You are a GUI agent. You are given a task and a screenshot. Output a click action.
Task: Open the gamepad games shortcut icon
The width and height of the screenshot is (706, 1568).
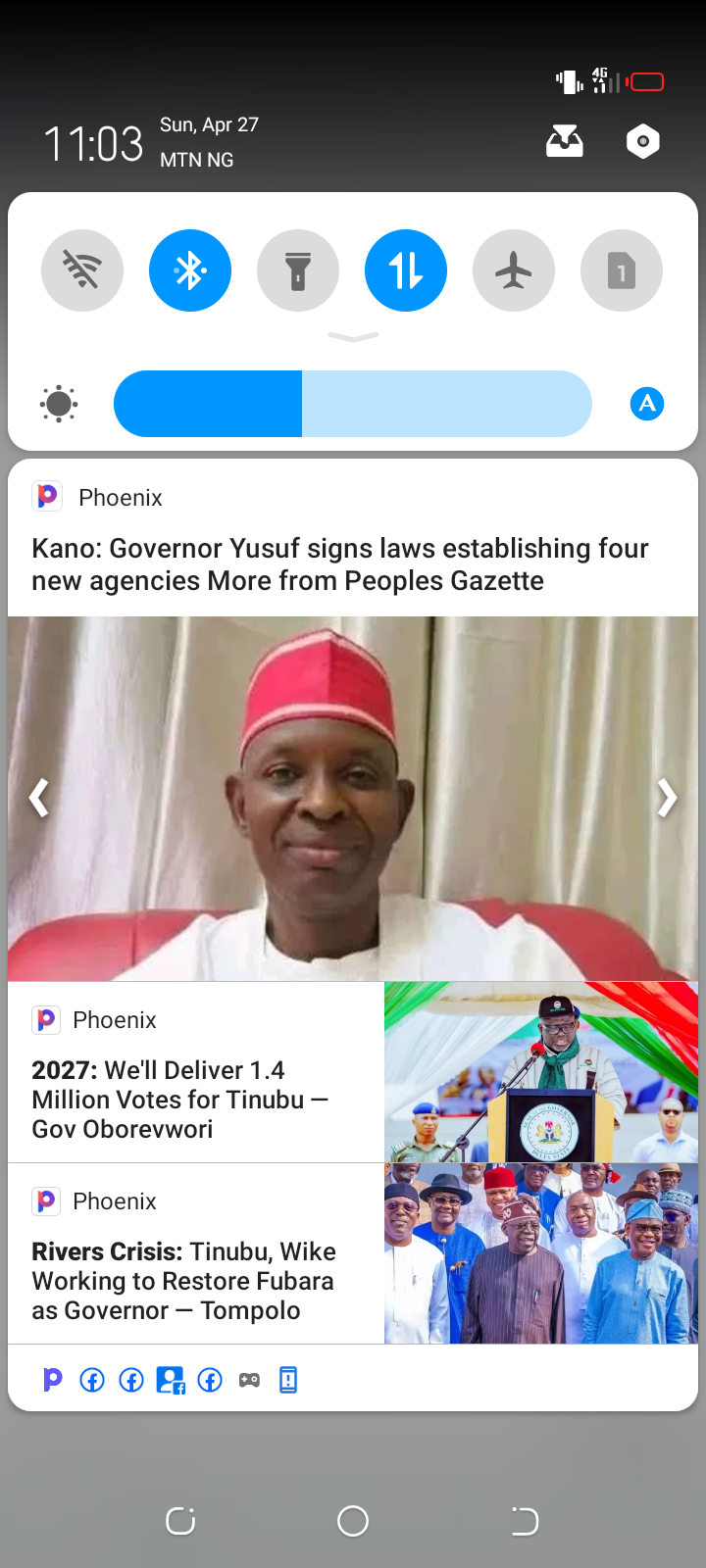point(248,1379)
